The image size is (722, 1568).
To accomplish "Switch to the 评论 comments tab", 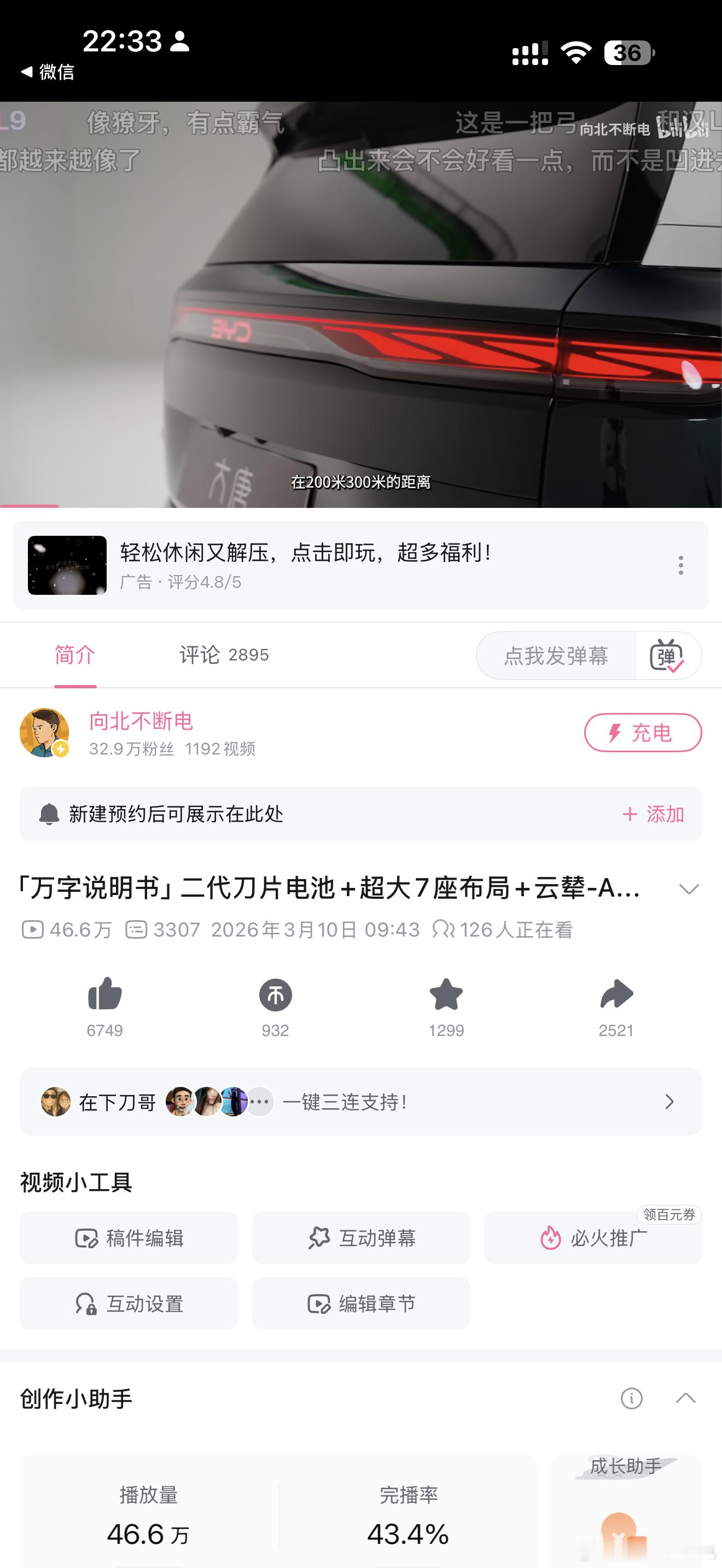I will pos(223,656).
